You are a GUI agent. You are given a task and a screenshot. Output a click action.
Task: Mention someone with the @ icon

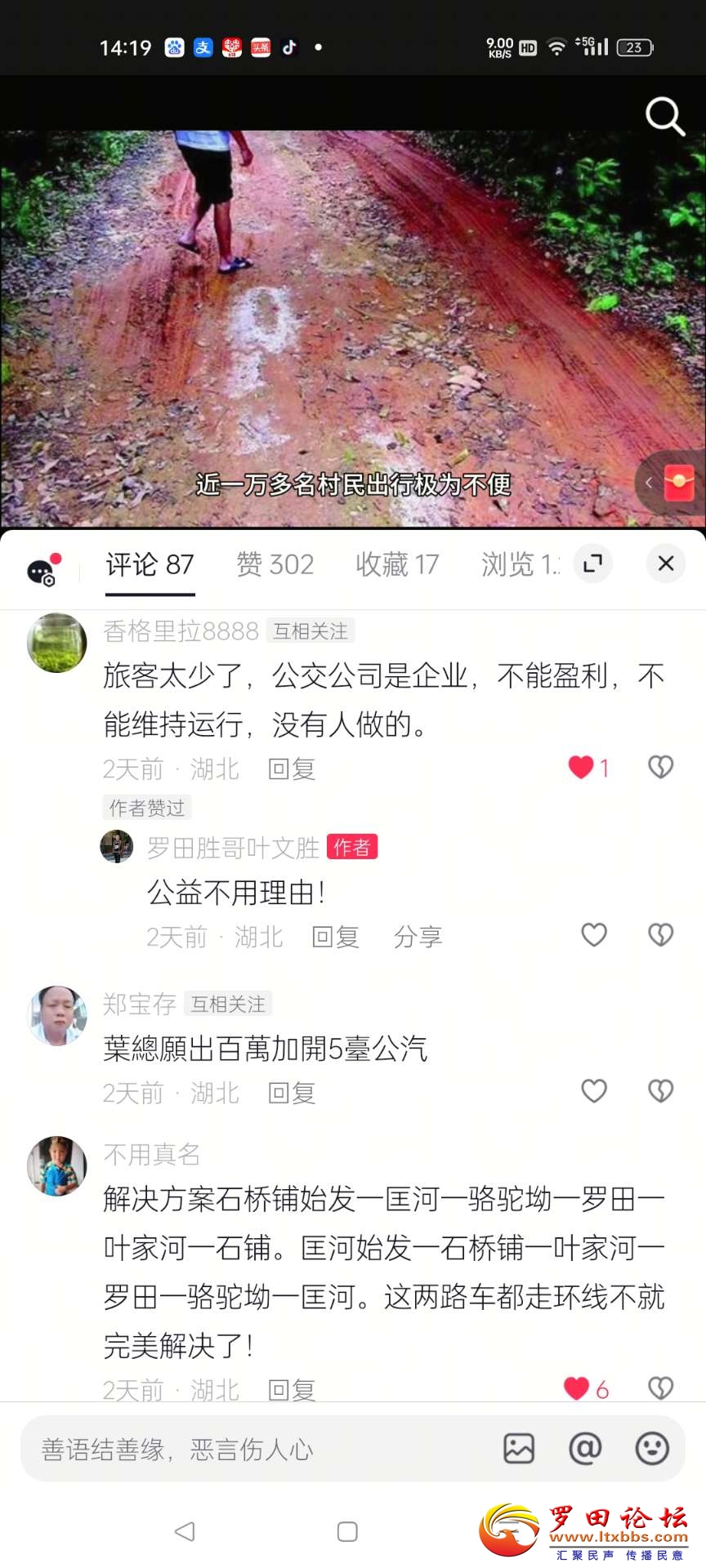(x=585, y=1449)
